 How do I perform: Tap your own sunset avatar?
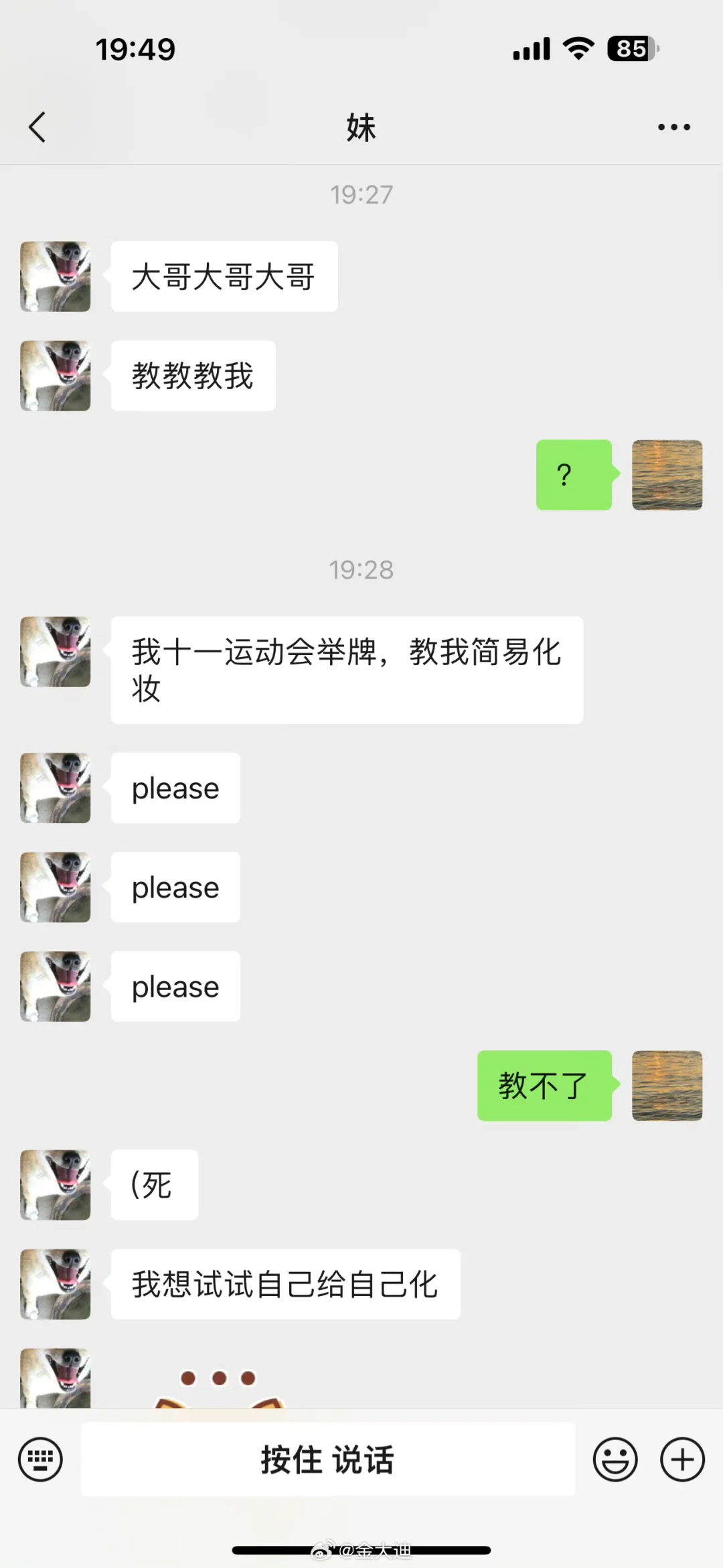(667, 476)
